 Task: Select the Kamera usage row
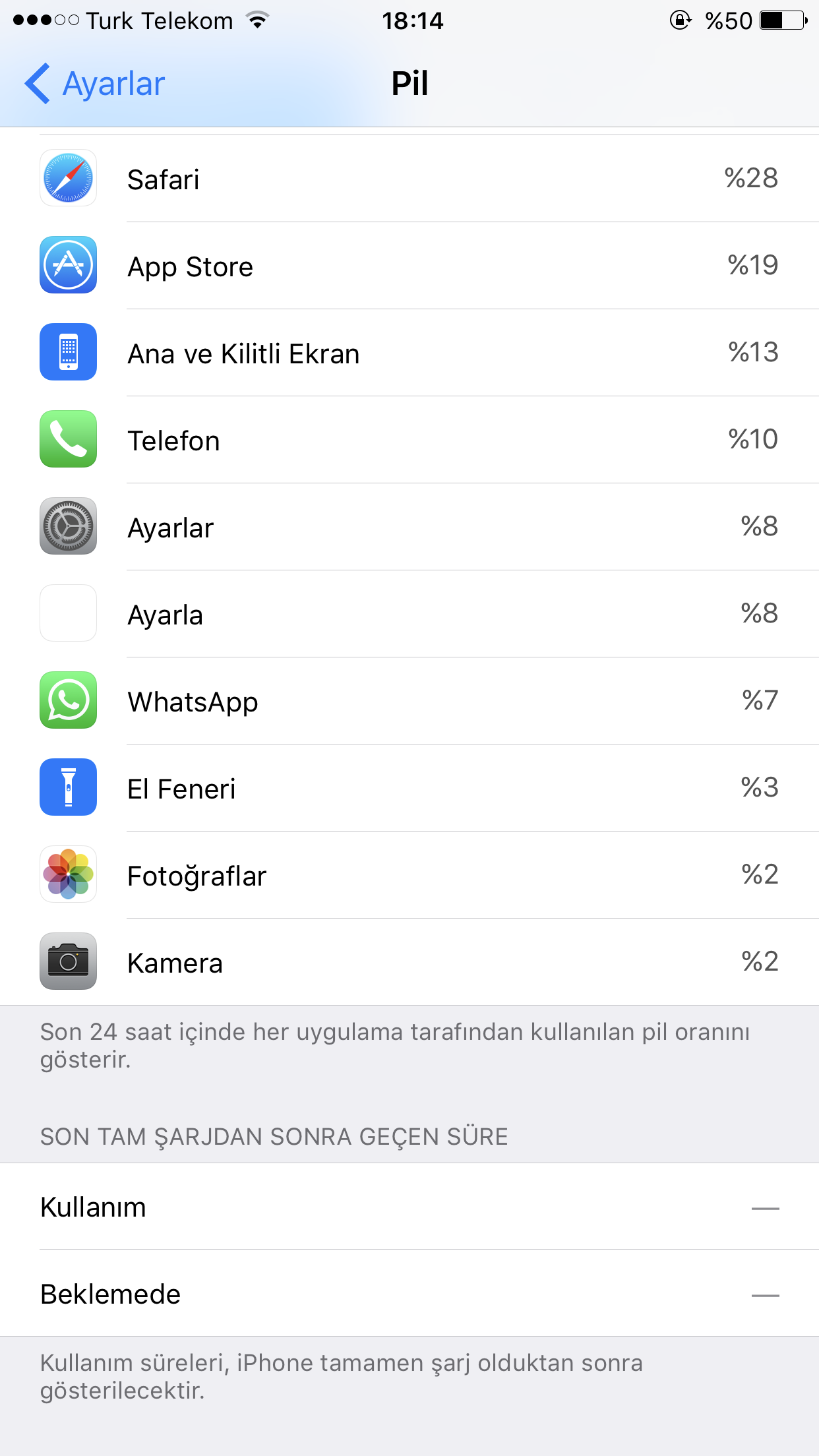coord(409,962)
